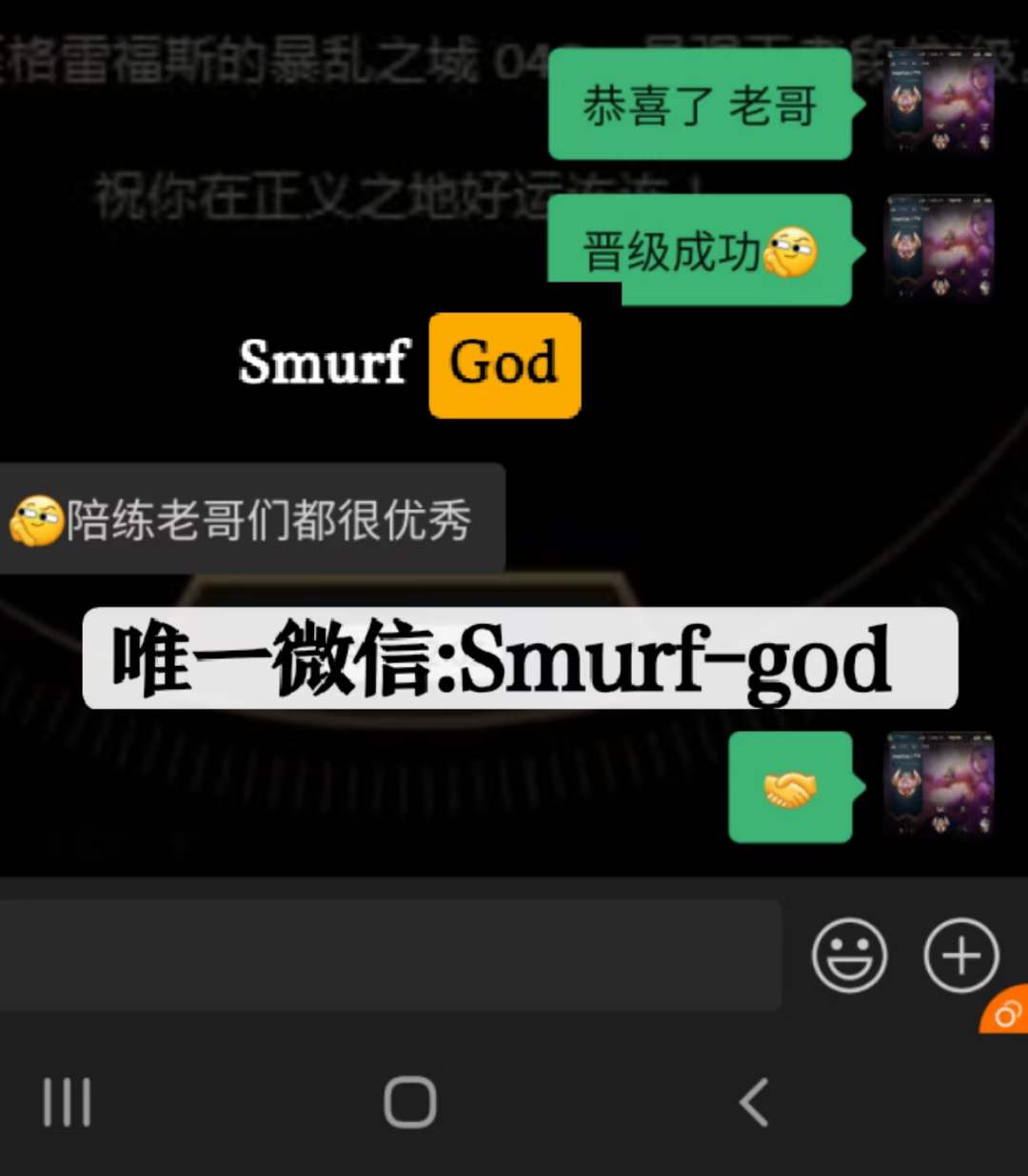
Task: Open sender's avatar beside 恭喜了 老哥
Action: pyautogui.click(x=940, y=102)
